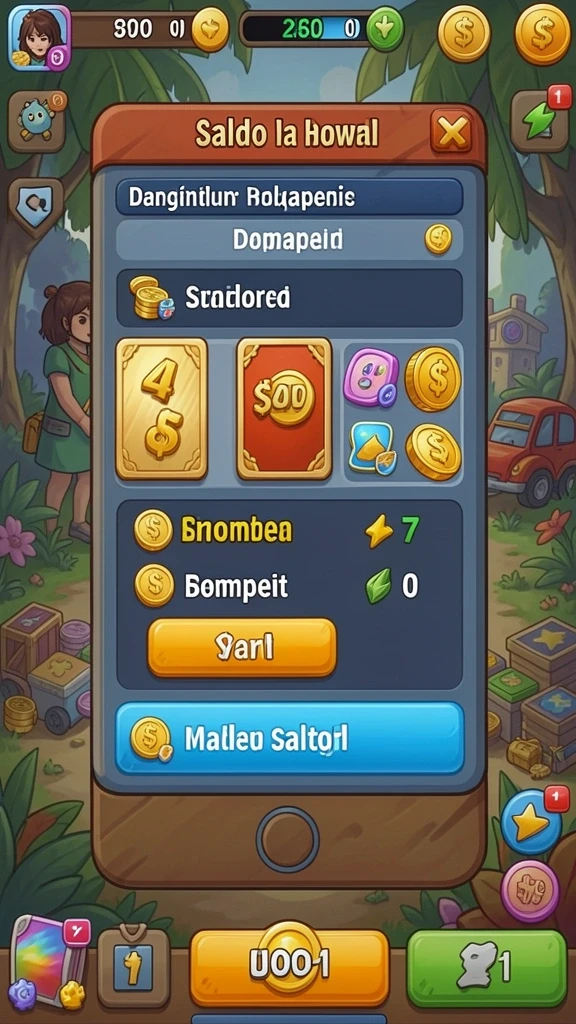The width and height of the screenshot is (576, 1024).
Task: Tap the top-right gold dollar coin
Action: [542, 34]
